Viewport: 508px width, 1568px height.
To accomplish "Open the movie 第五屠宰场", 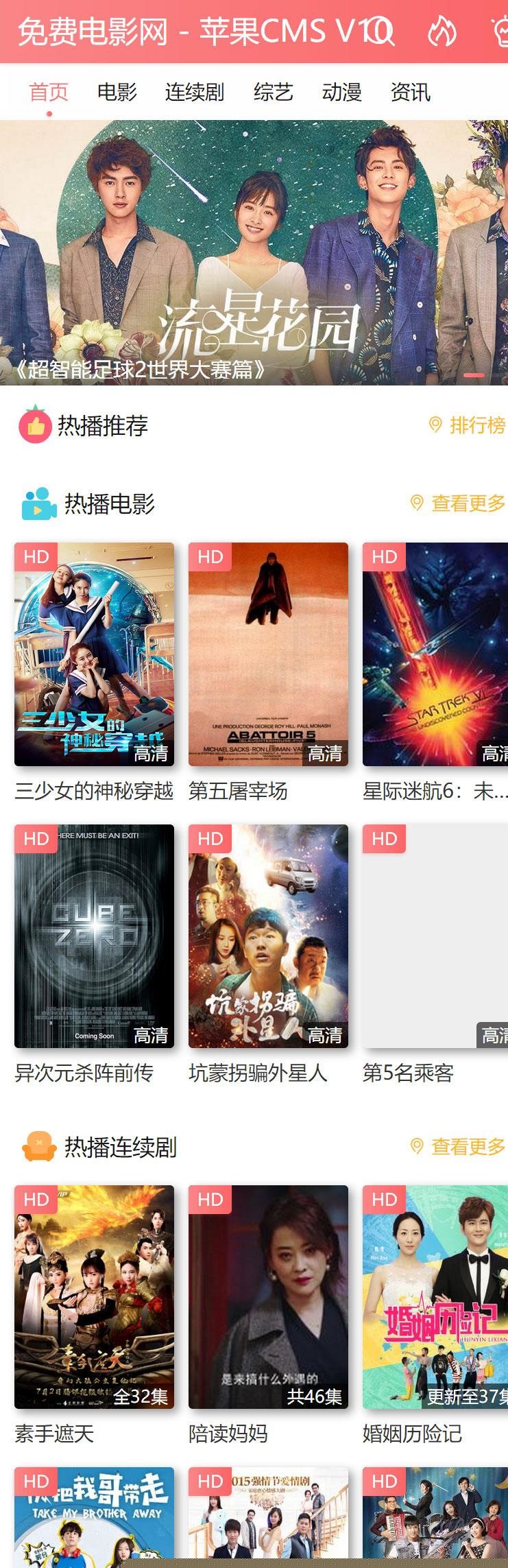I will [268, 654].
